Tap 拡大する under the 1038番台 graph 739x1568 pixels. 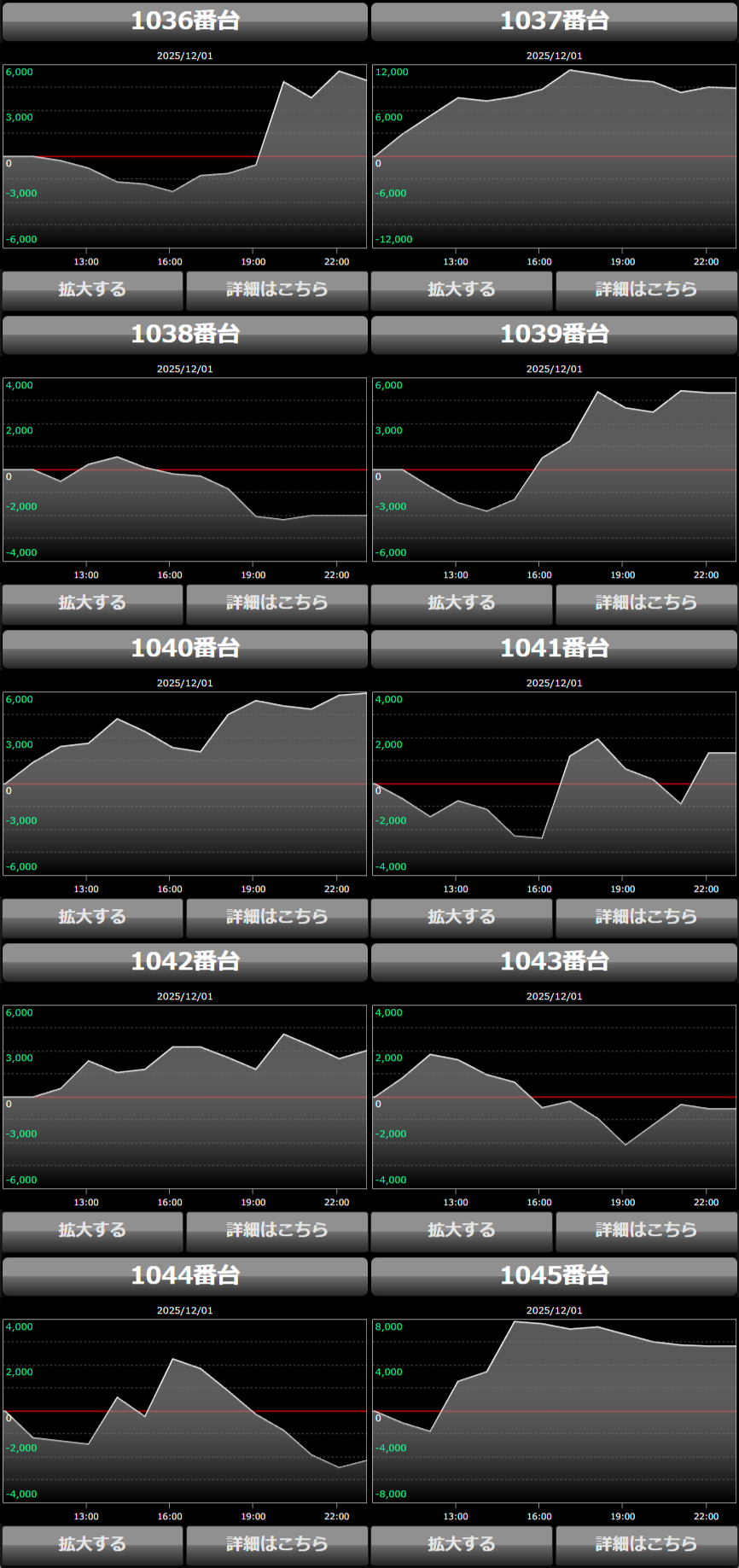pyautogui.click(x=92, y=603)
